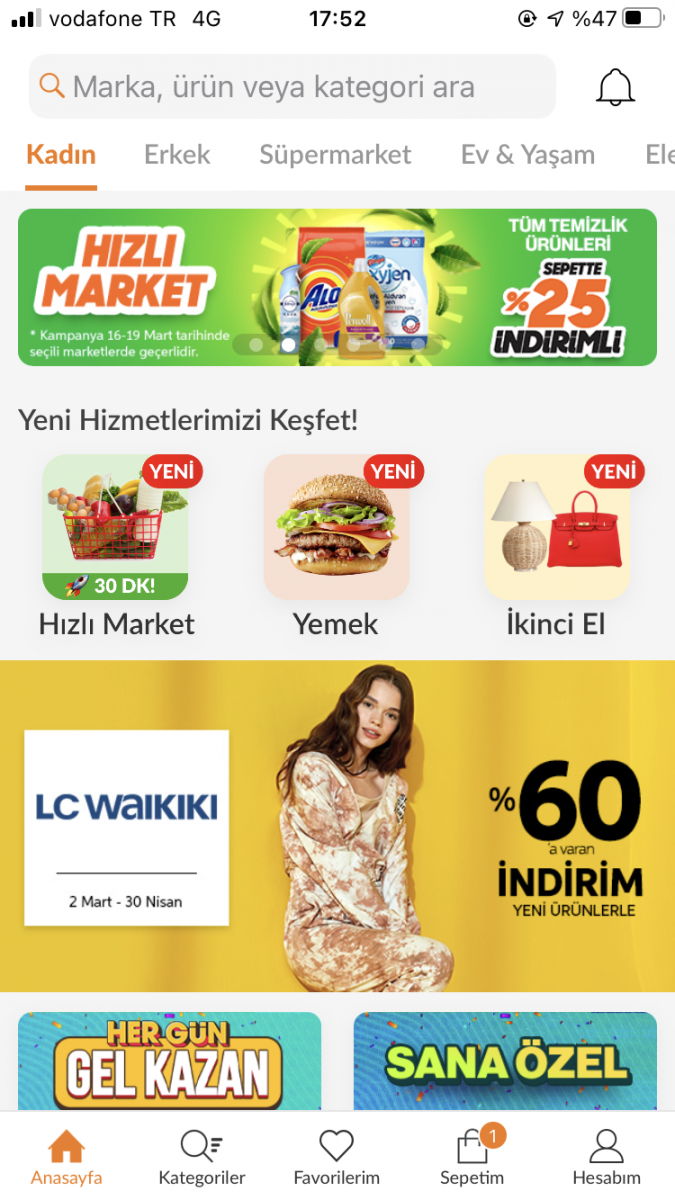Switch to the Erkek tab
Viewport: 675px width, 1200px height.
tap(177, 155)
